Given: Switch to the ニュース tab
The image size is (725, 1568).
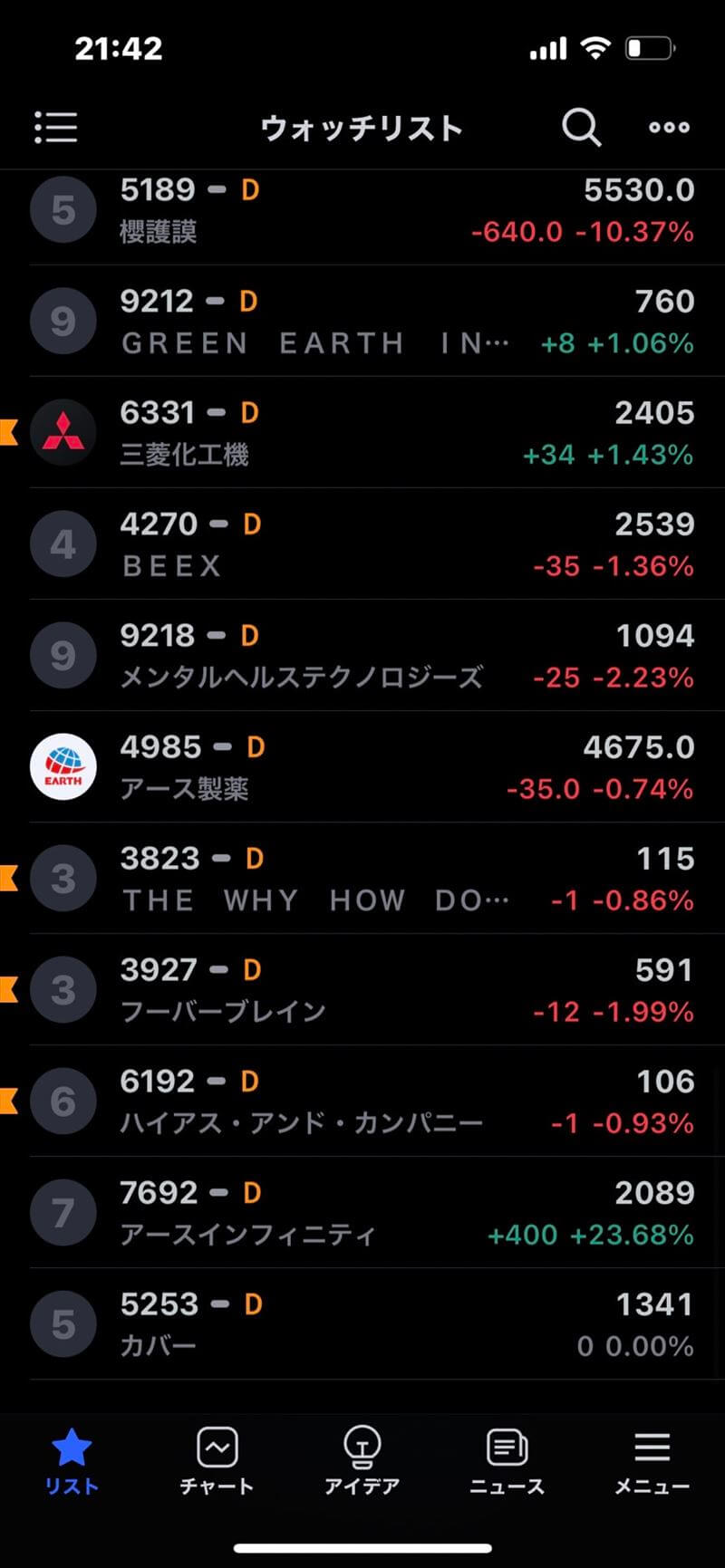Looking at the screenshot, I should [x=507, y=1461].
